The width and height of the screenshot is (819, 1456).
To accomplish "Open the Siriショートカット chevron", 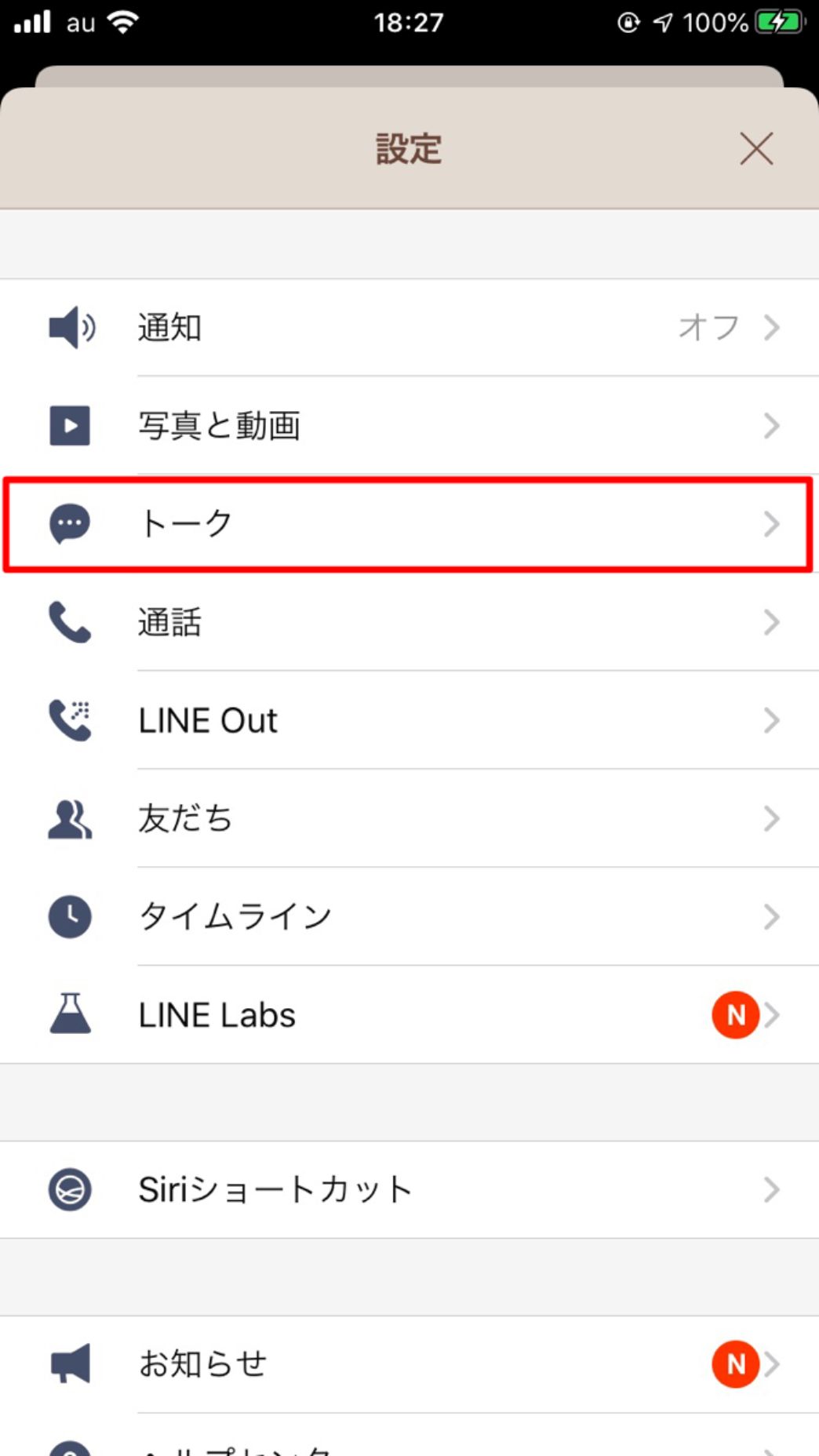I will [772, 1189].
